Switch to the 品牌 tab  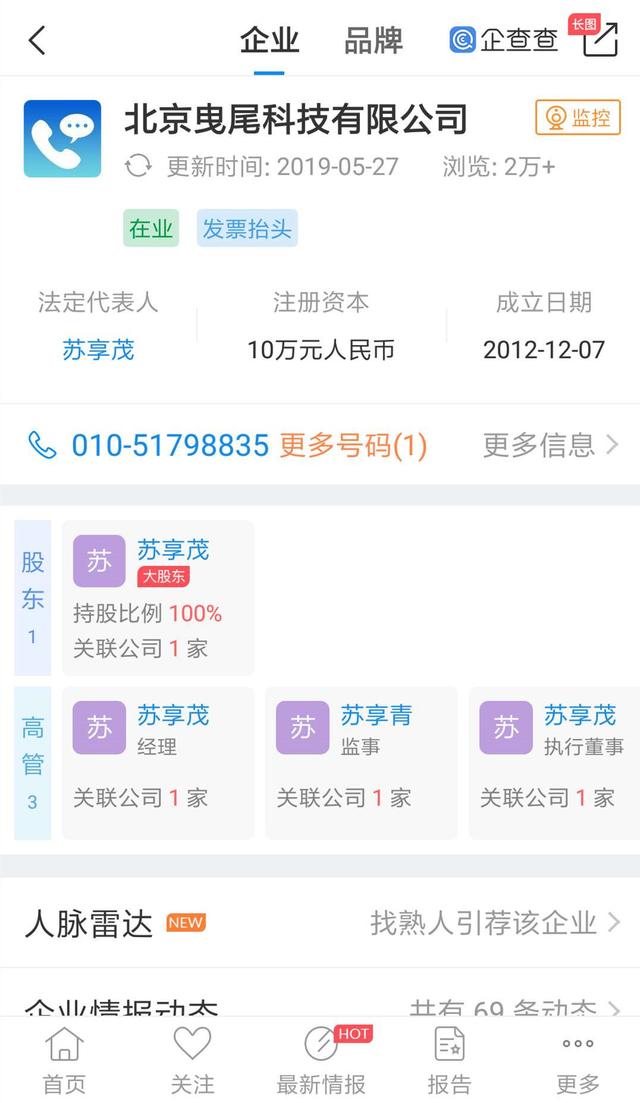[373, 41]
